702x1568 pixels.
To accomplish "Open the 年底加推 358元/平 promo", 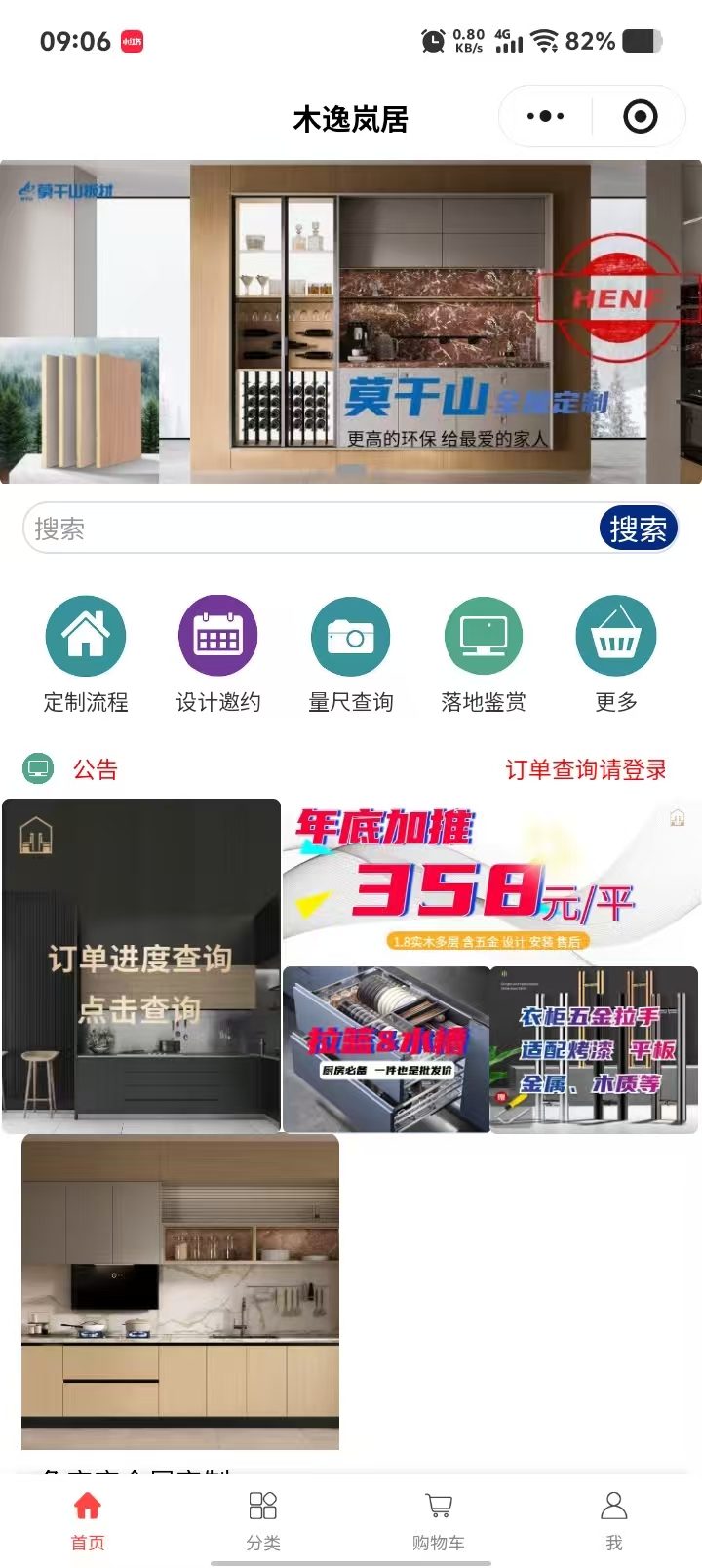I will tap(491, 881).
